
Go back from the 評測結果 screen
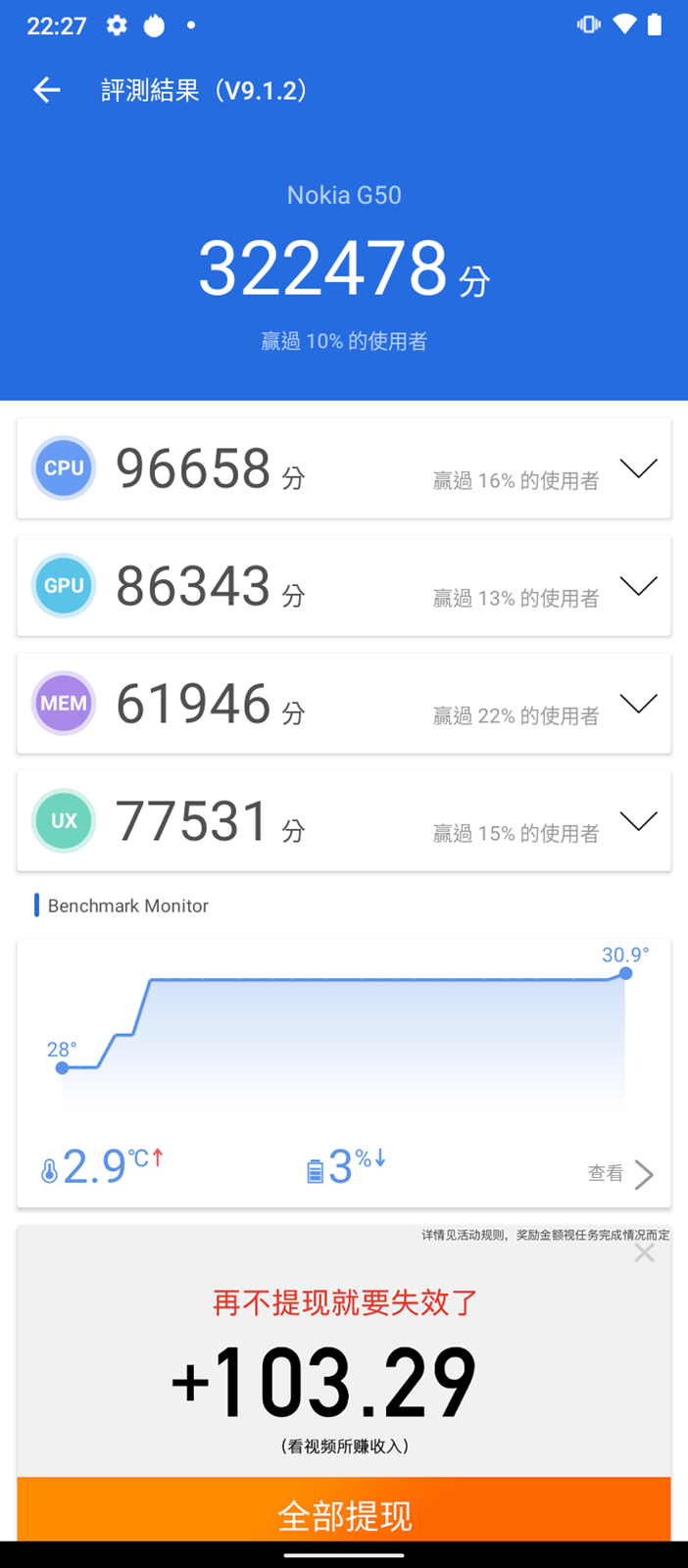46,90
